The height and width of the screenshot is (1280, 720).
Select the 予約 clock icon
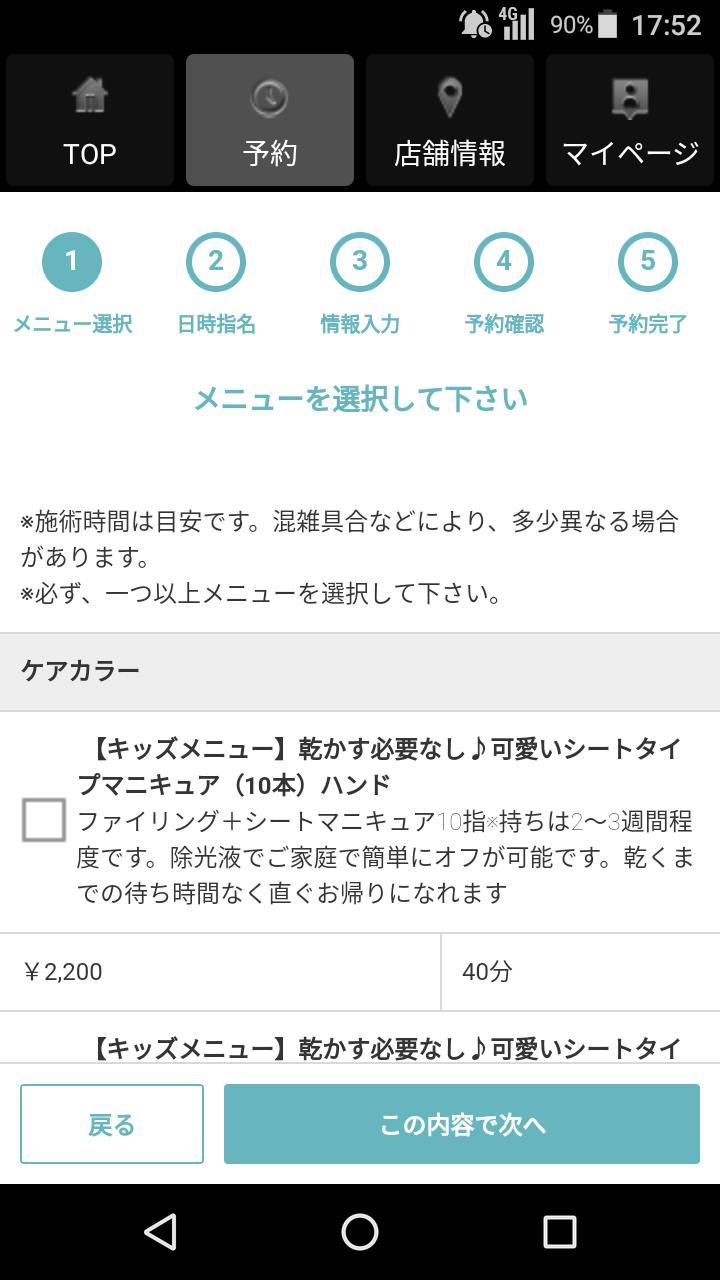point(269,97)
